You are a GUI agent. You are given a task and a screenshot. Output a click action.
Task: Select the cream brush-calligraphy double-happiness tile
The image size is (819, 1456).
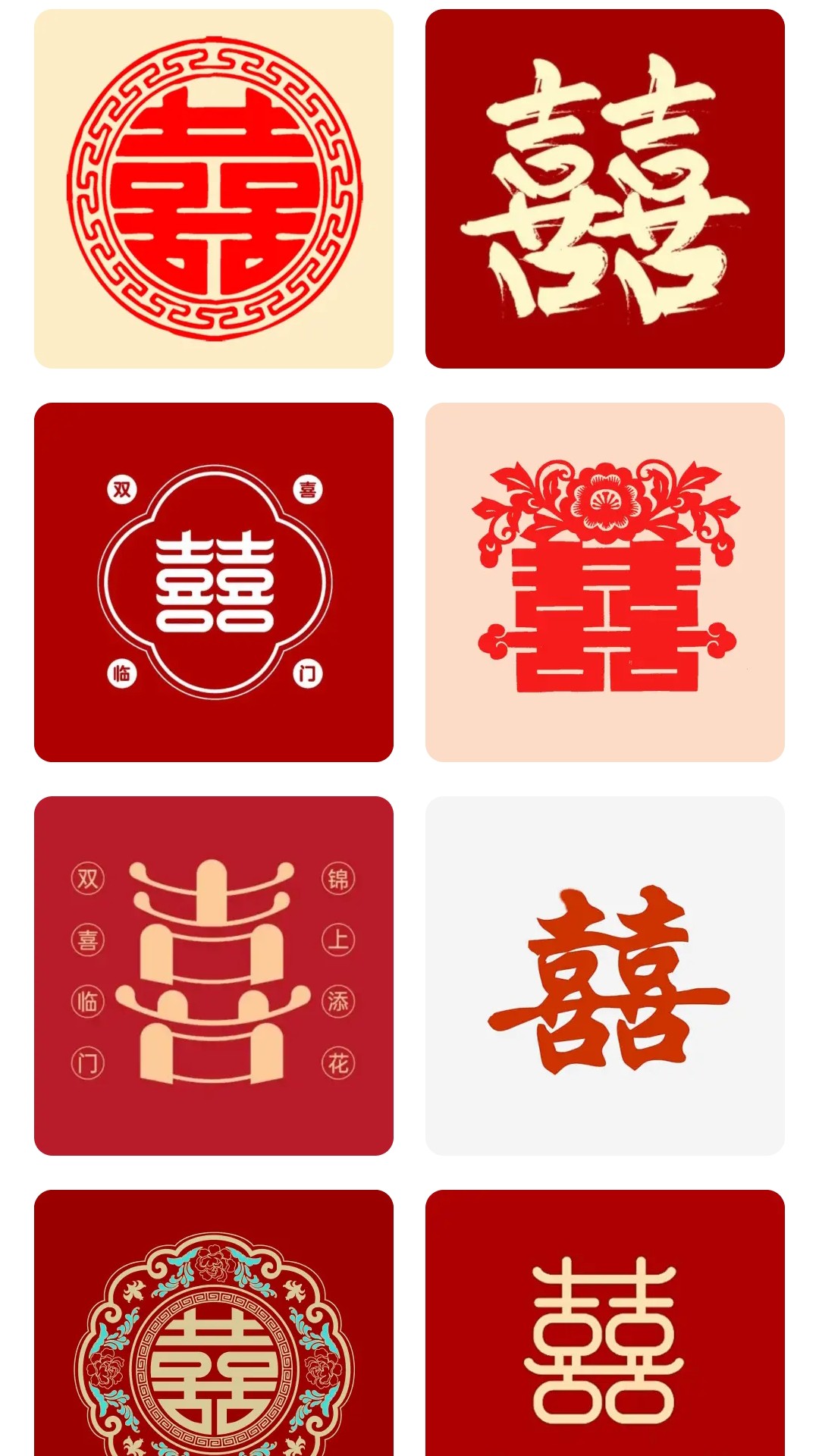604,189
